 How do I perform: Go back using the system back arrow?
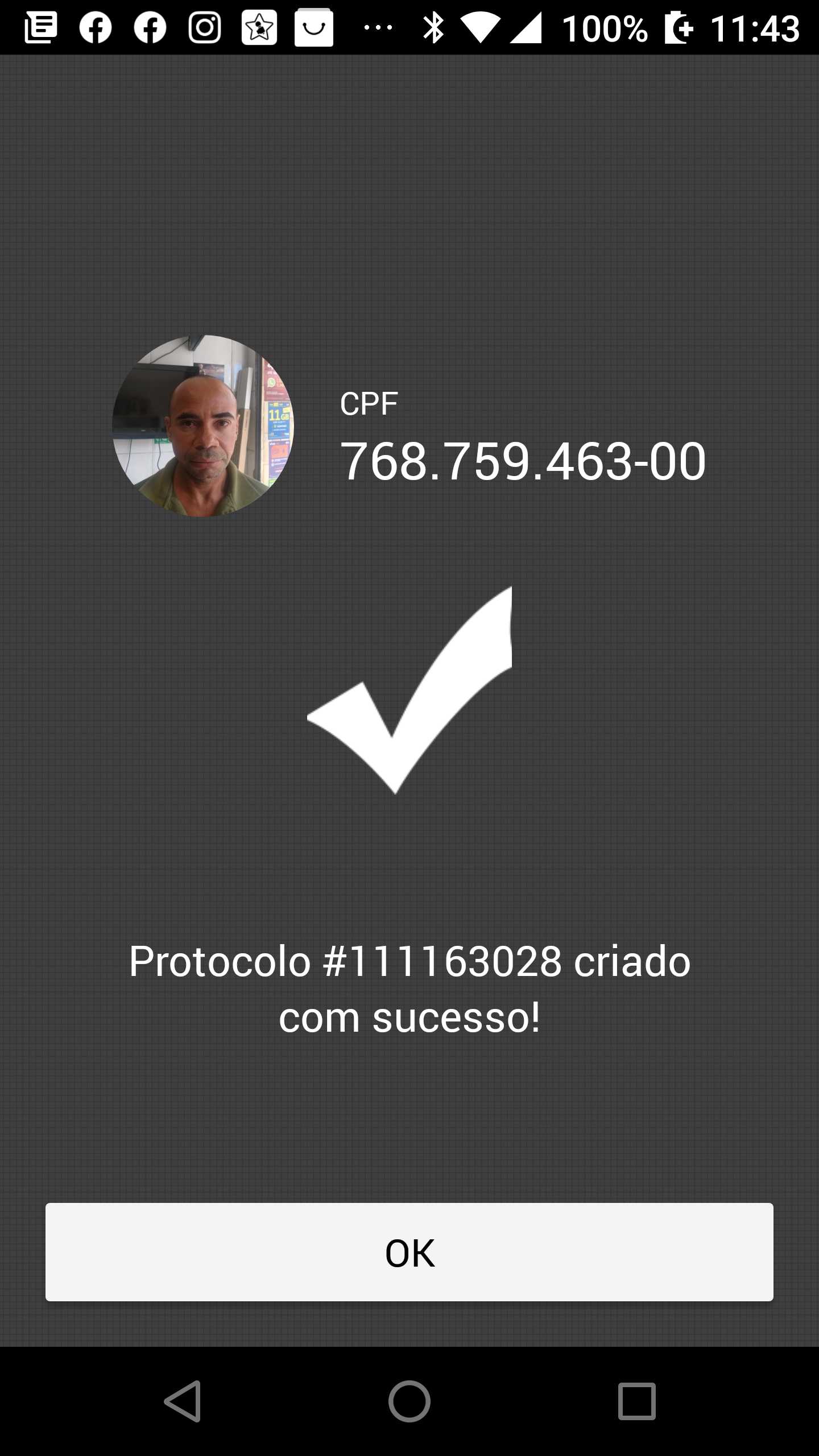tap(183, 1401)
